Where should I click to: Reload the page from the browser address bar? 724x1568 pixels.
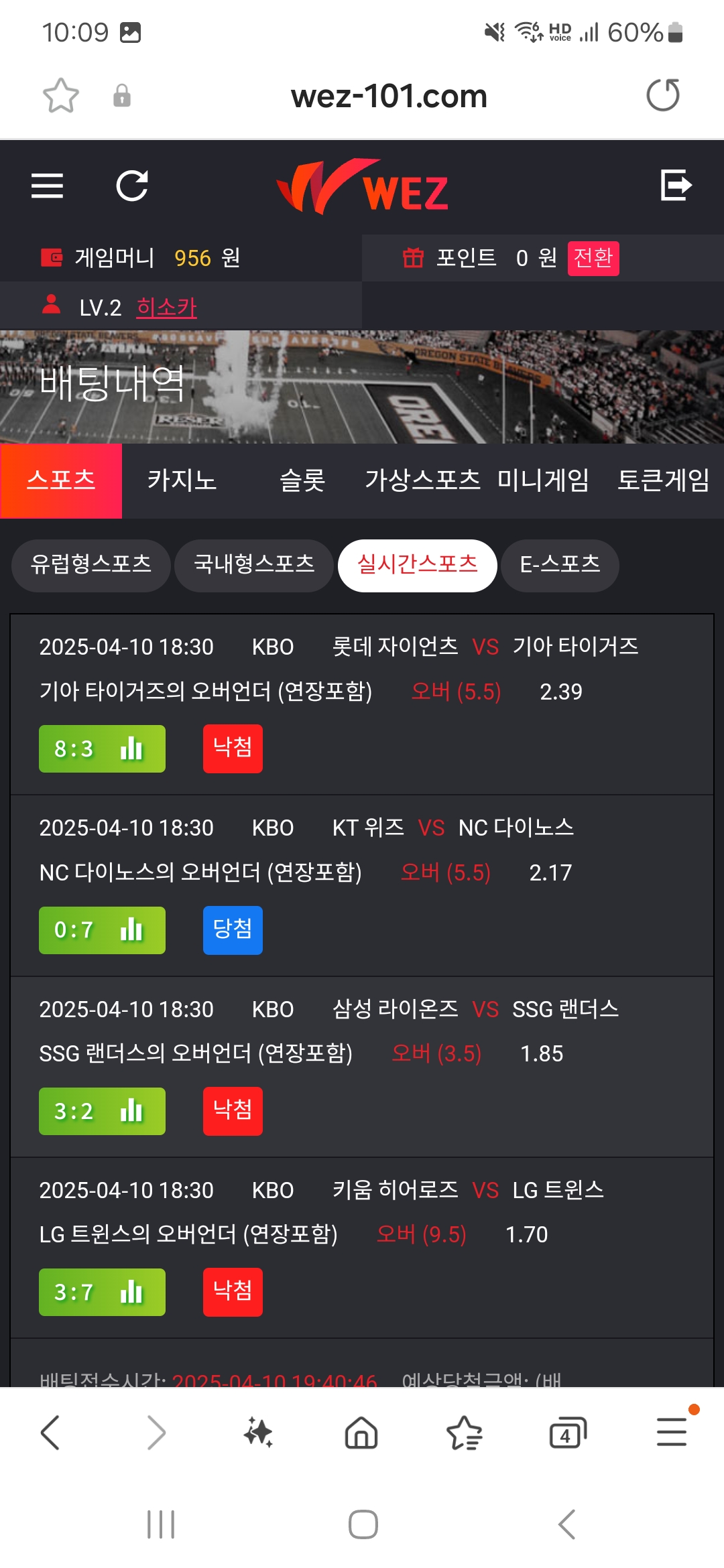pyautogui.click(x=663, y=94)
